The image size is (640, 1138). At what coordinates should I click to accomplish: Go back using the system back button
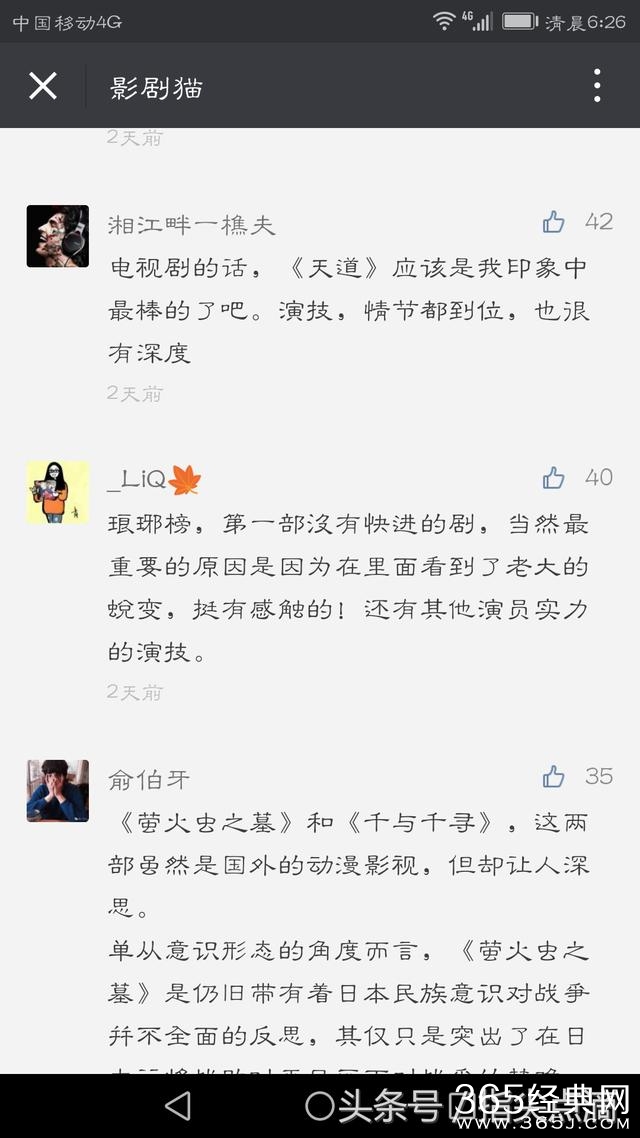point(178,1105)
